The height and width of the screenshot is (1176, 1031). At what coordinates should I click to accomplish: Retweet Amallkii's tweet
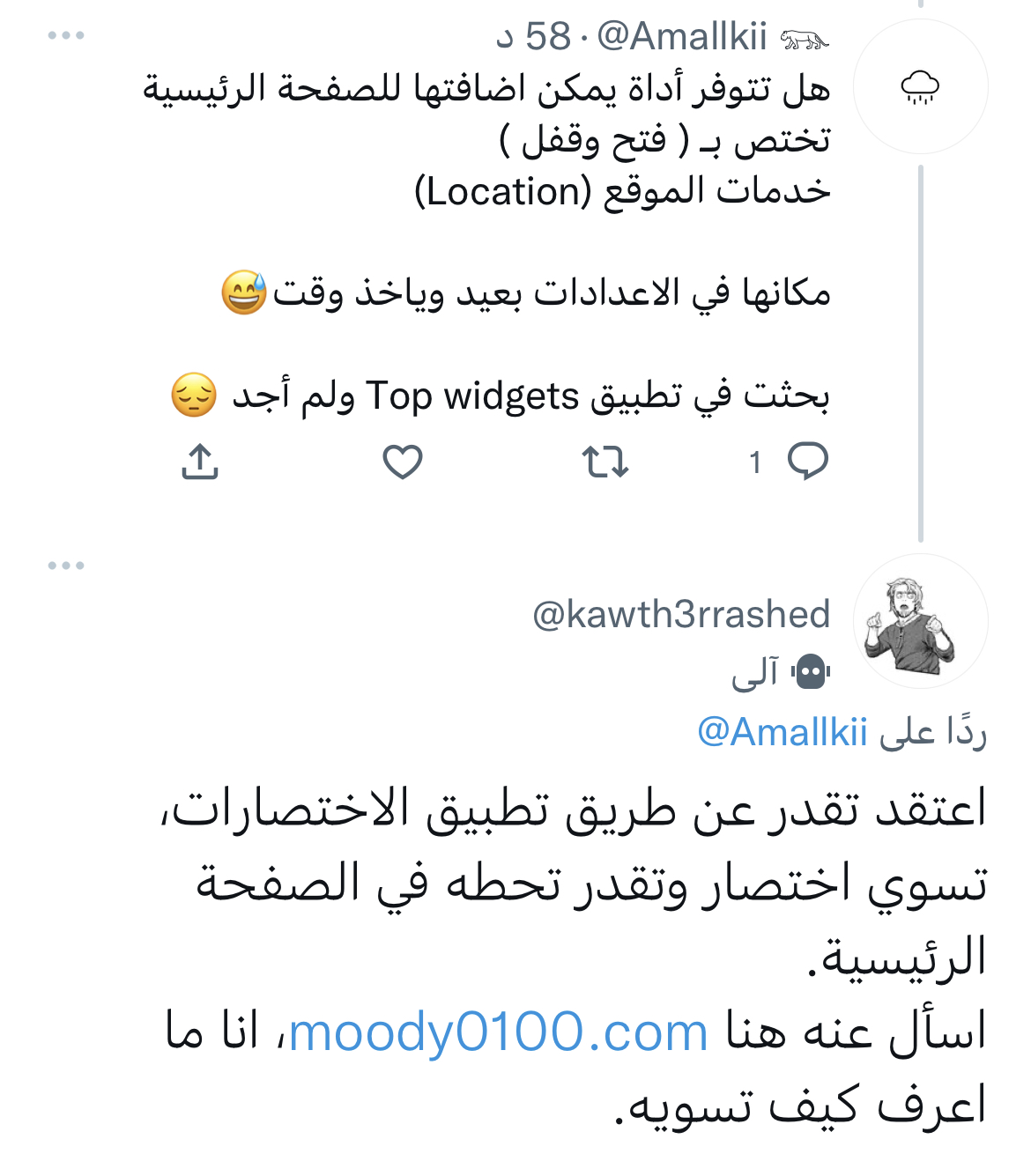coord(605,461)
